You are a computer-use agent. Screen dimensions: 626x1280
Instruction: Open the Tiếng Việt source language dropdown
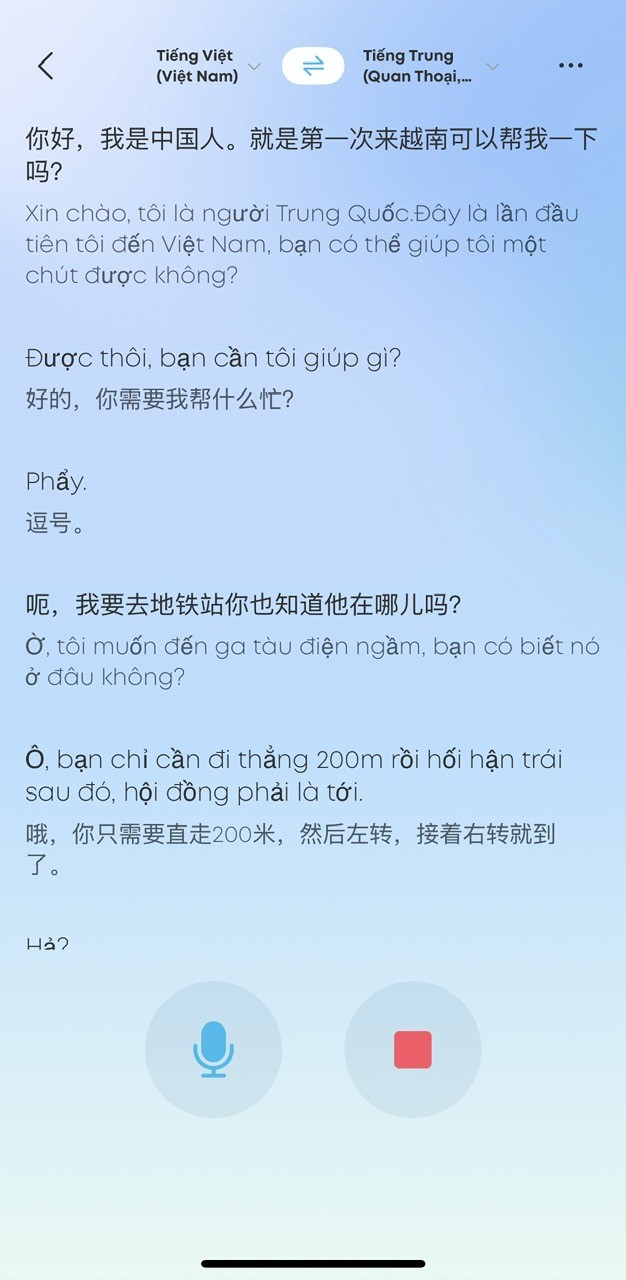pyautogui.click(x=207, y=66)
